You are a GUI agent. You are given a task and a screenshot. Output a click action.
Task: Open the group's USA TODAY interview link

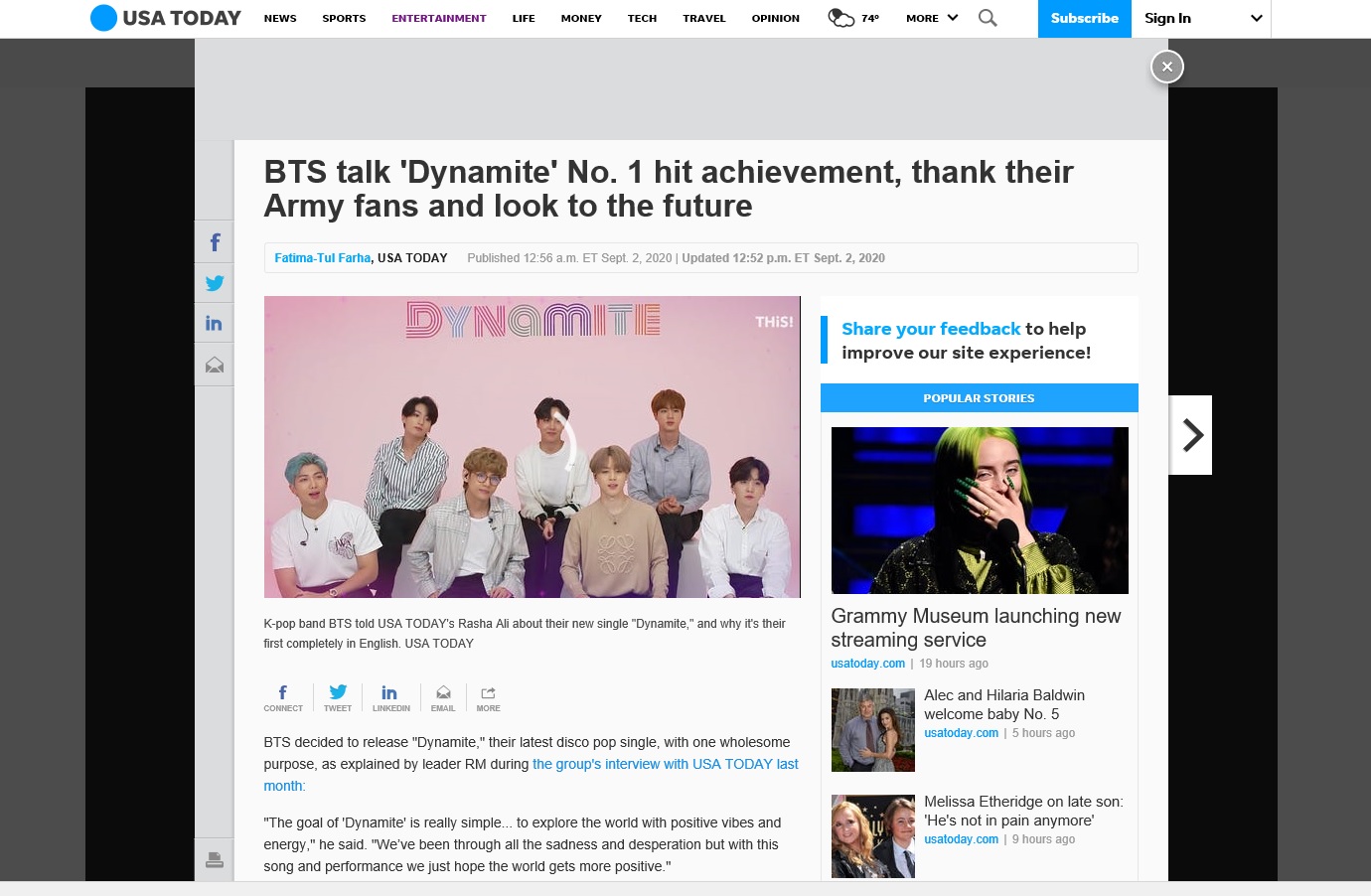665,764
